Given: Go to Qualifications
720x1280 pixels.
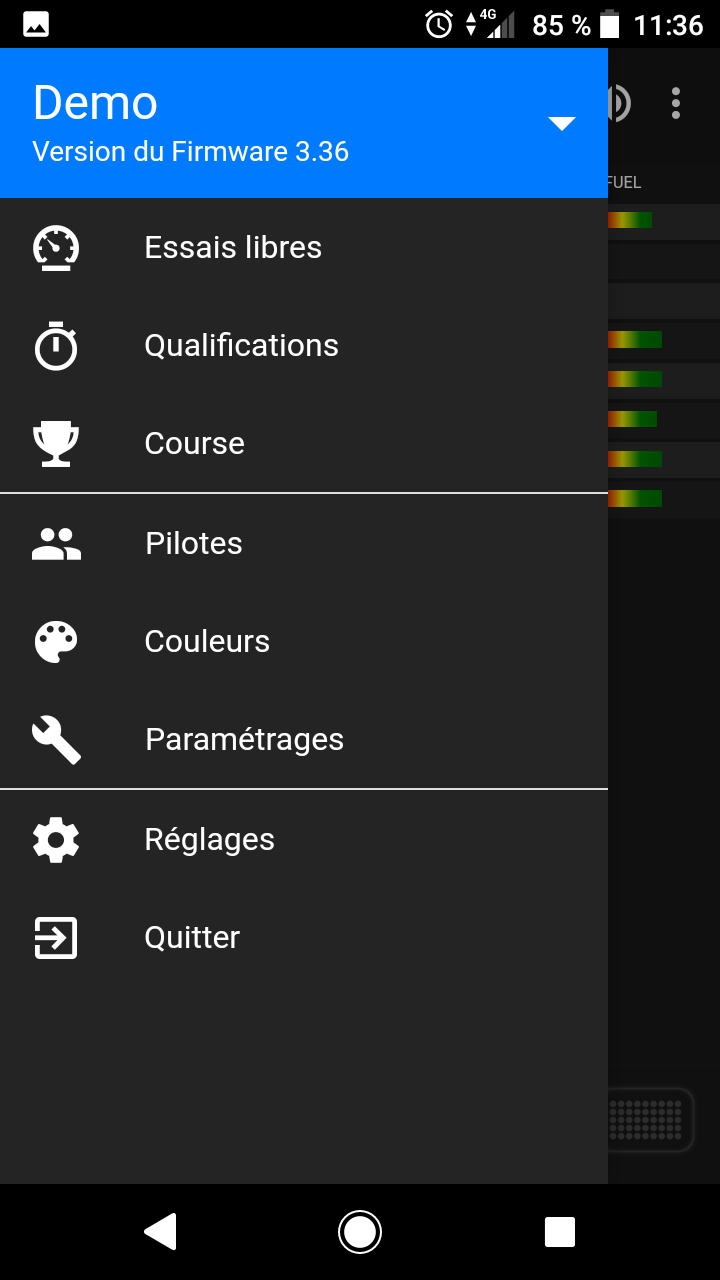Looking at the screenshot, I should click(x=304, y=345).
